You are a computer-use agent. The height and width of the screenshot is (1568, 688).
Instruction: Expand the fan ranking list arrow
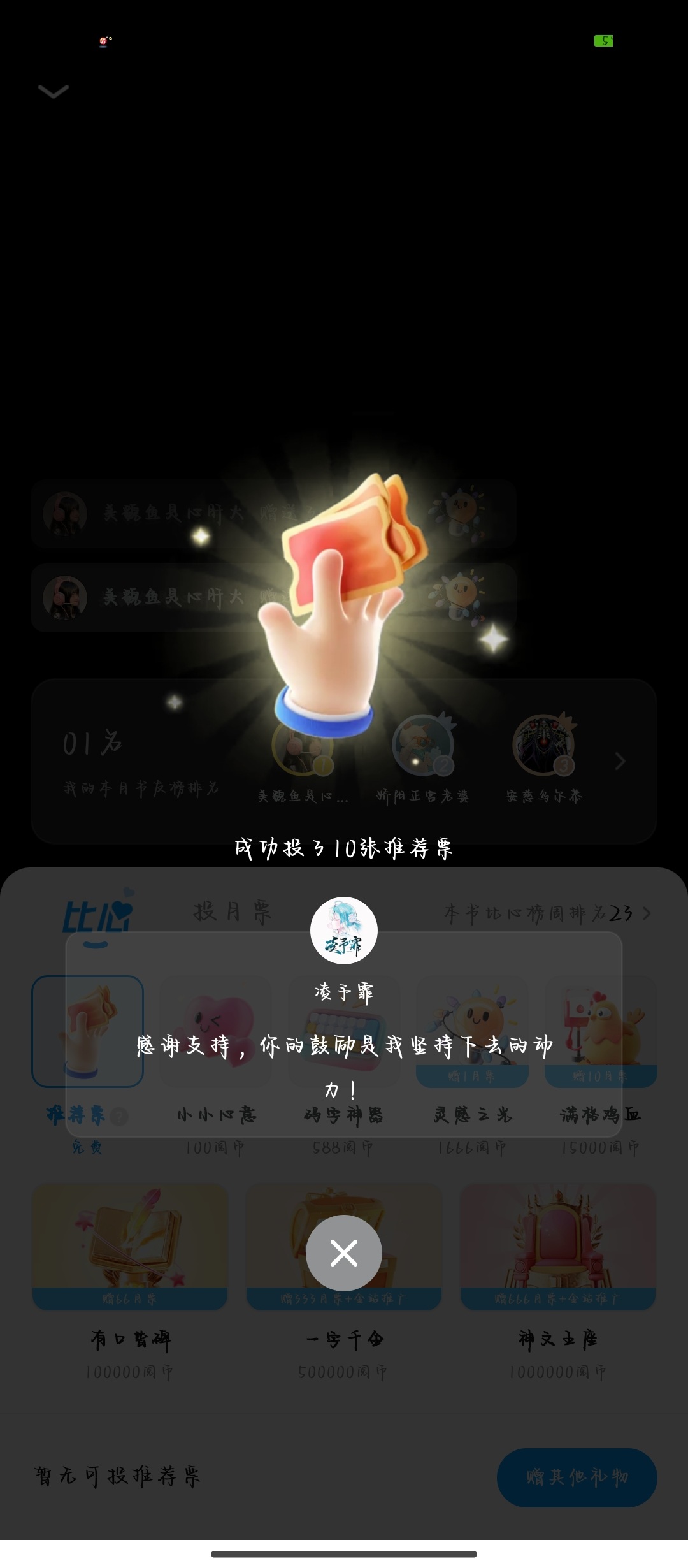click(620, 761)
